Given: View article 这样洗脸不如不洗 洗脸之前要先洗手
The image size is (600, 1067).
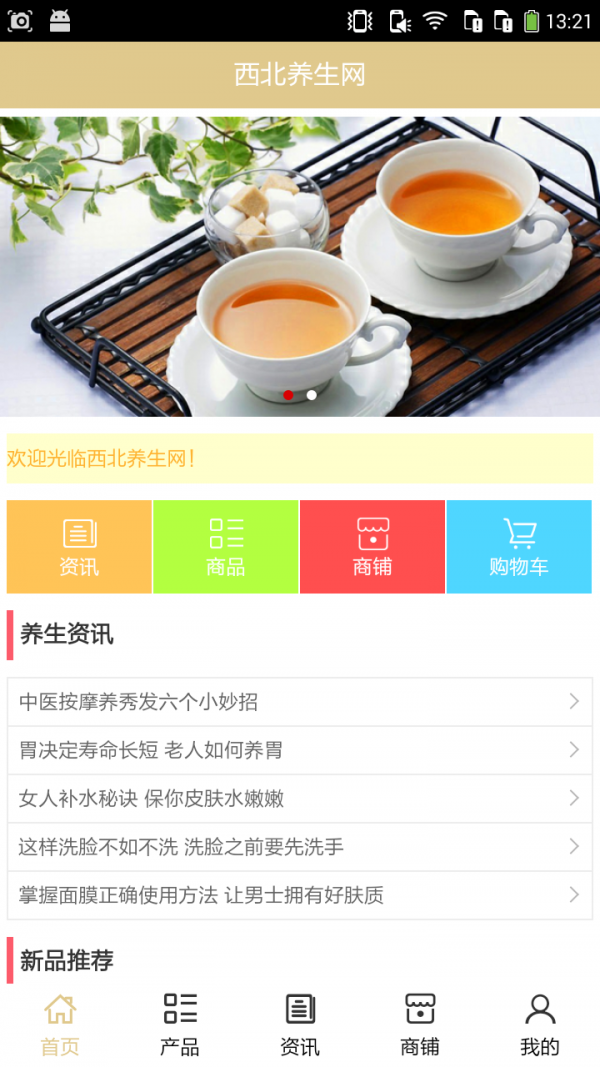Looking at the screenshot, I should 299,847.
